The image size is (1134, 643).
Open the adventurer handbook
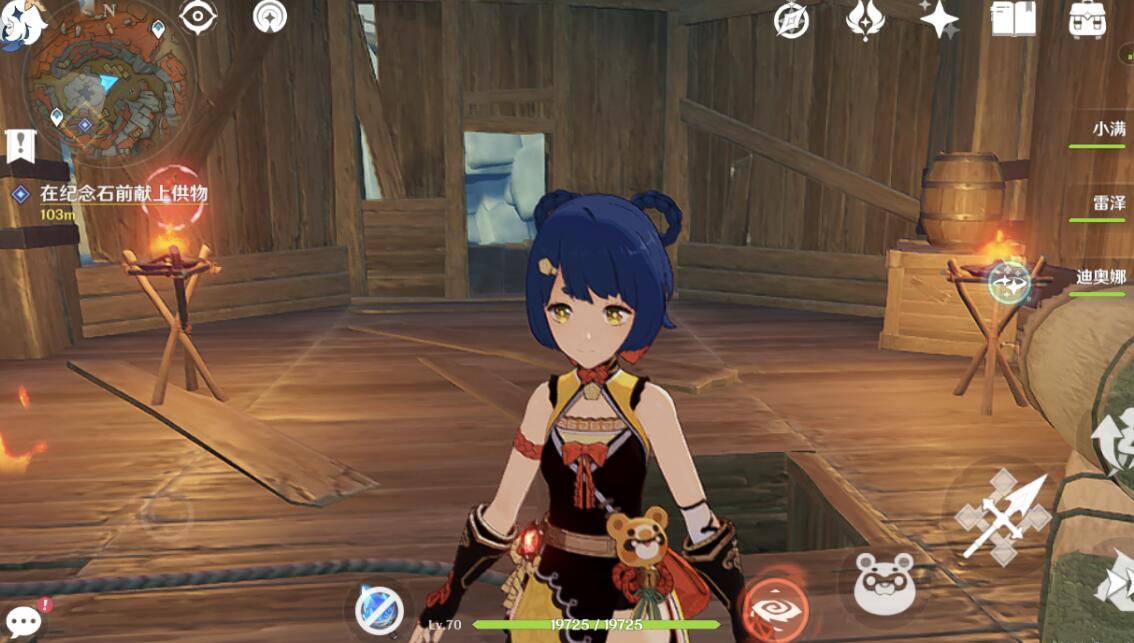tap(1013, 19)
